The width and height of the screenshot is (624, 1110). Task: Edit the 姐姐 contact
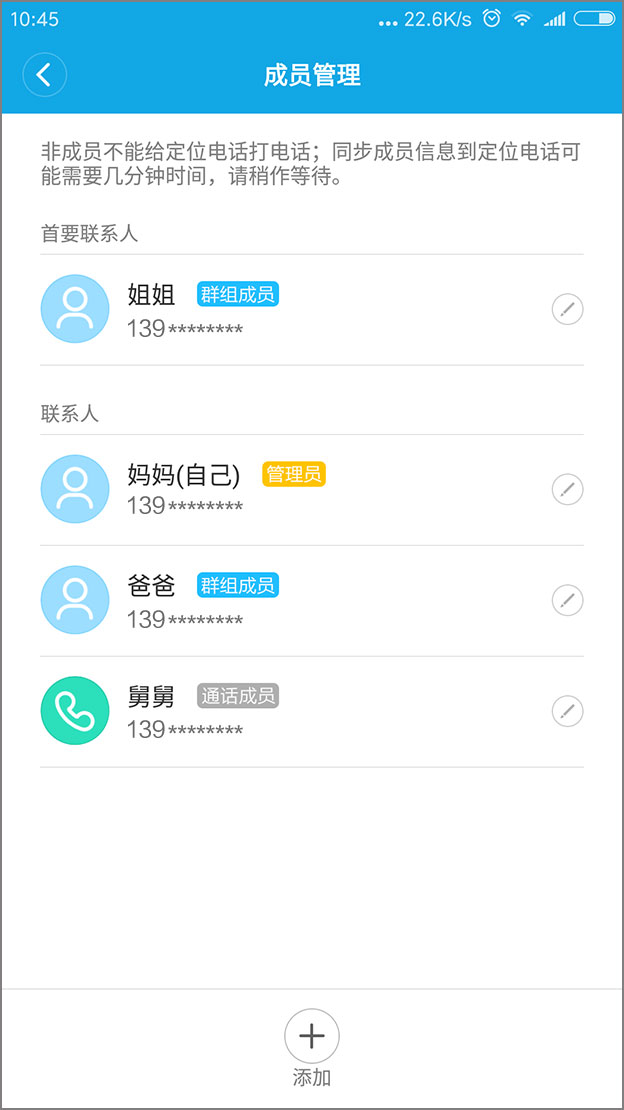pos(567,310)
